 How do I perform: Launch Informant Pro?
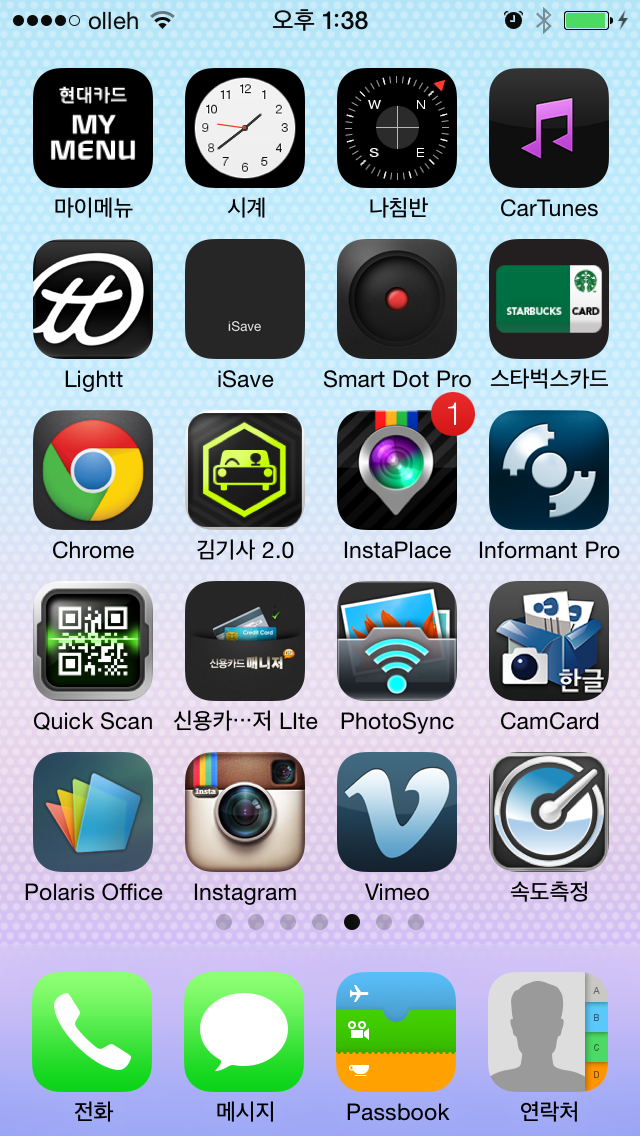pos(549,470)
